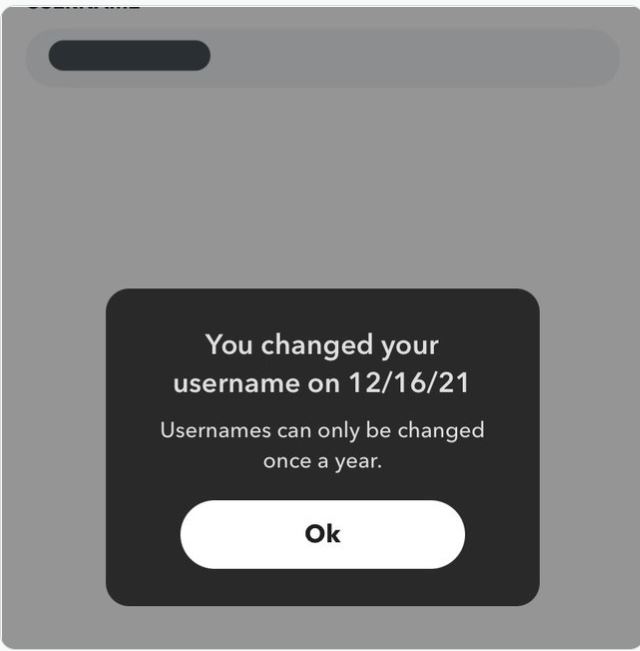Viewport: 640px width, 651px height.
Task: Select the username input field
Action: click(322, 57)
